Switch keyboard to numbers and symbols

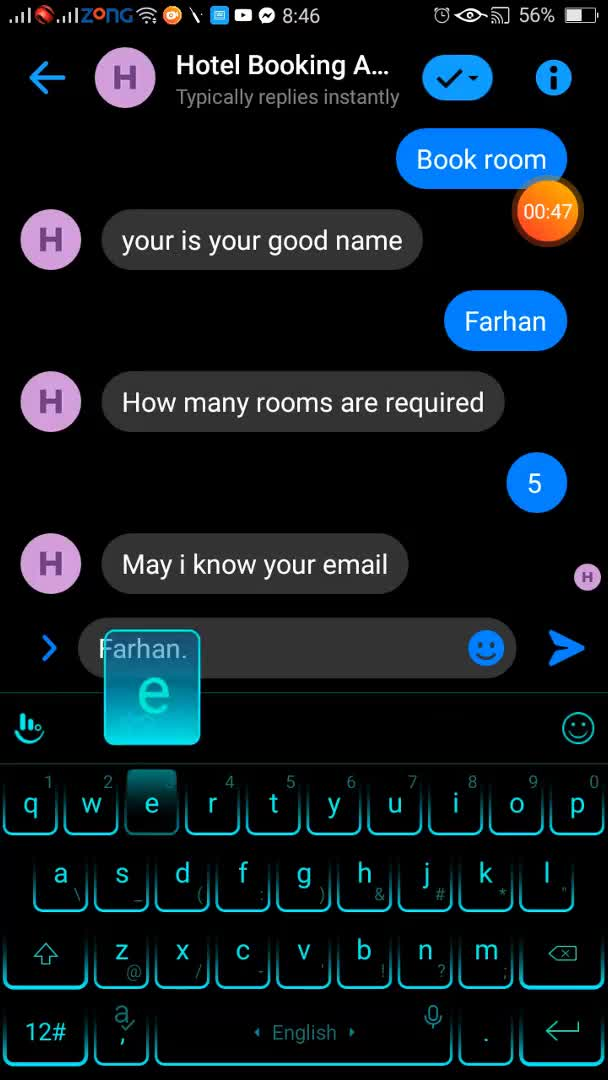click(x=46, y=1032)
